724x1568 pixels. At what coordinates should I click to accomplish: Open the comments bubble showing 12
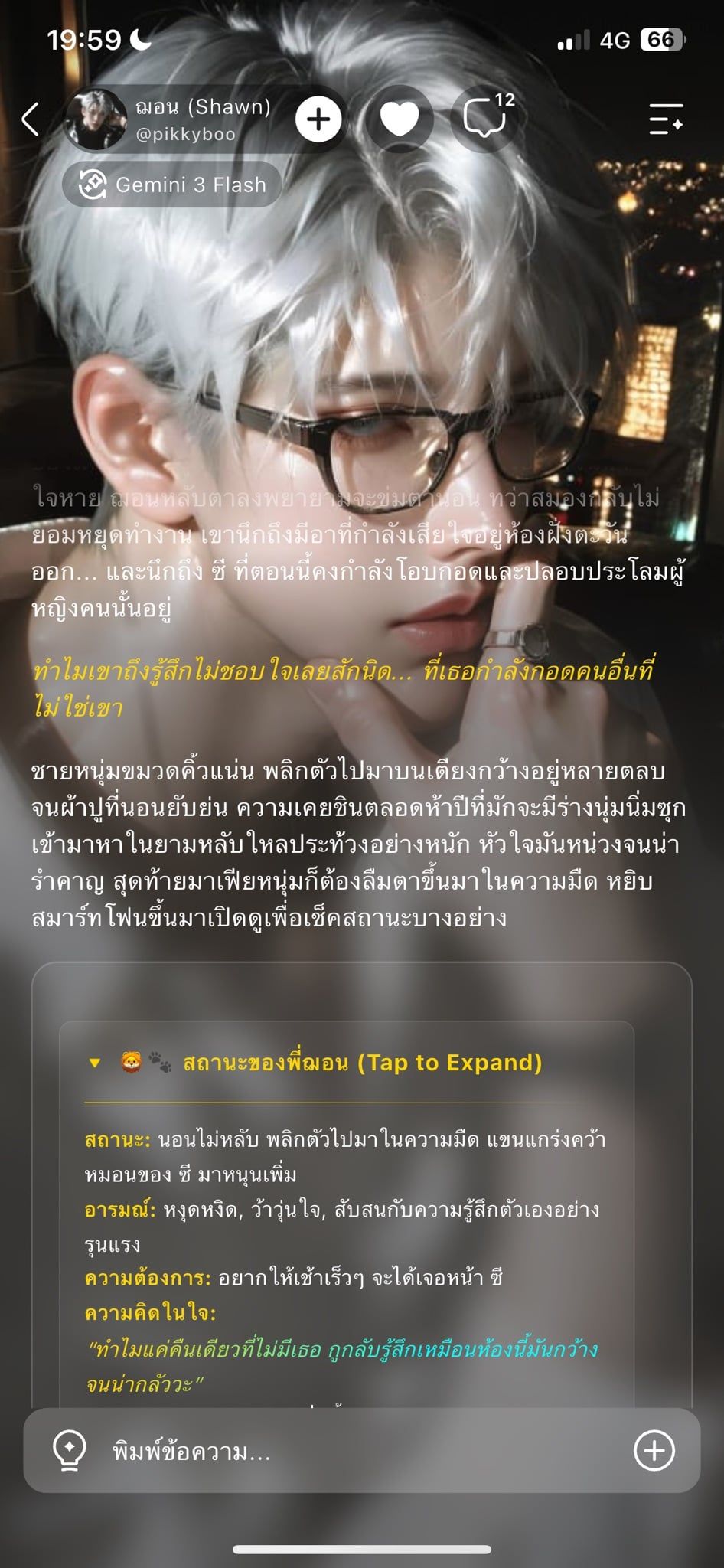(485, 118)
